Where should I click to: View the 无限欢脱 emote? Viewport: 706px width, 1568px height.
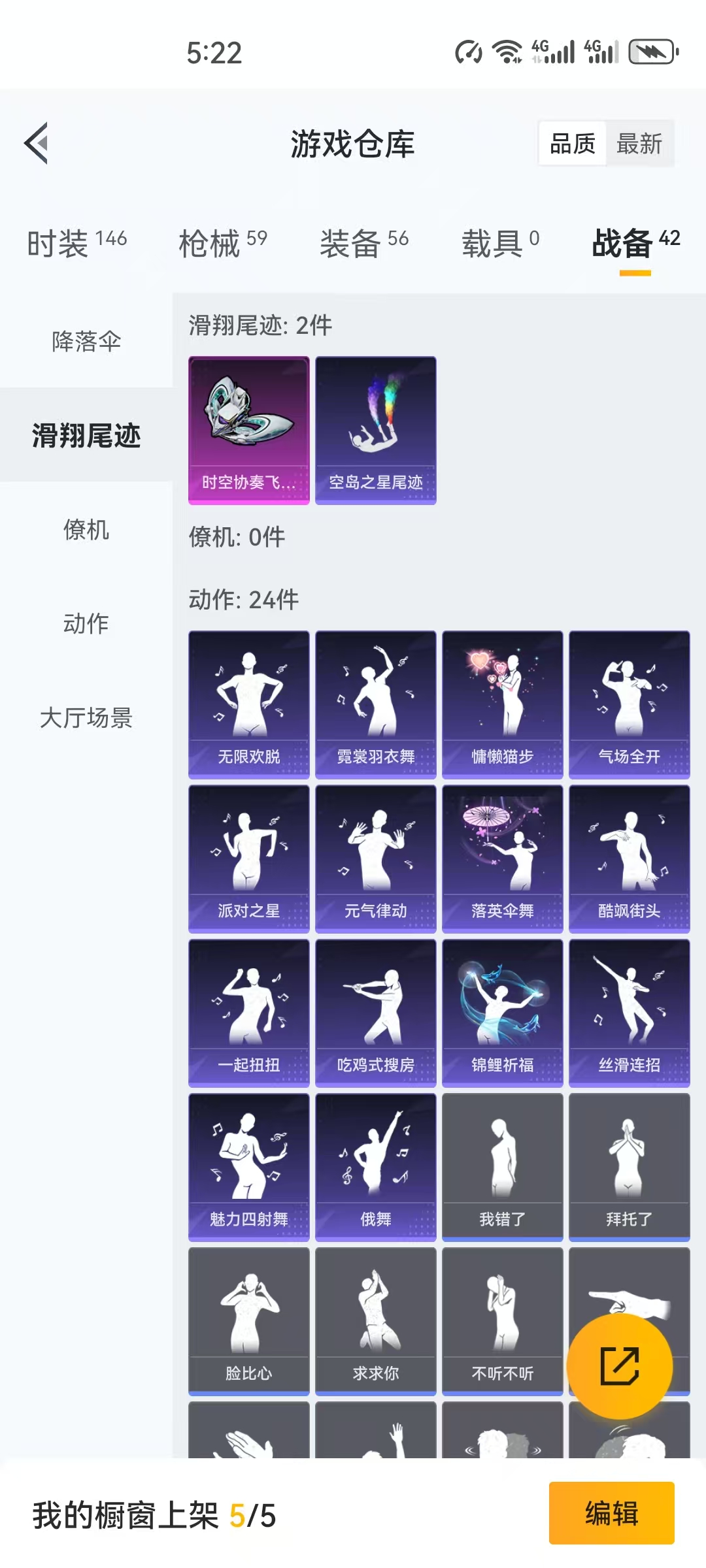click(249, 704)
